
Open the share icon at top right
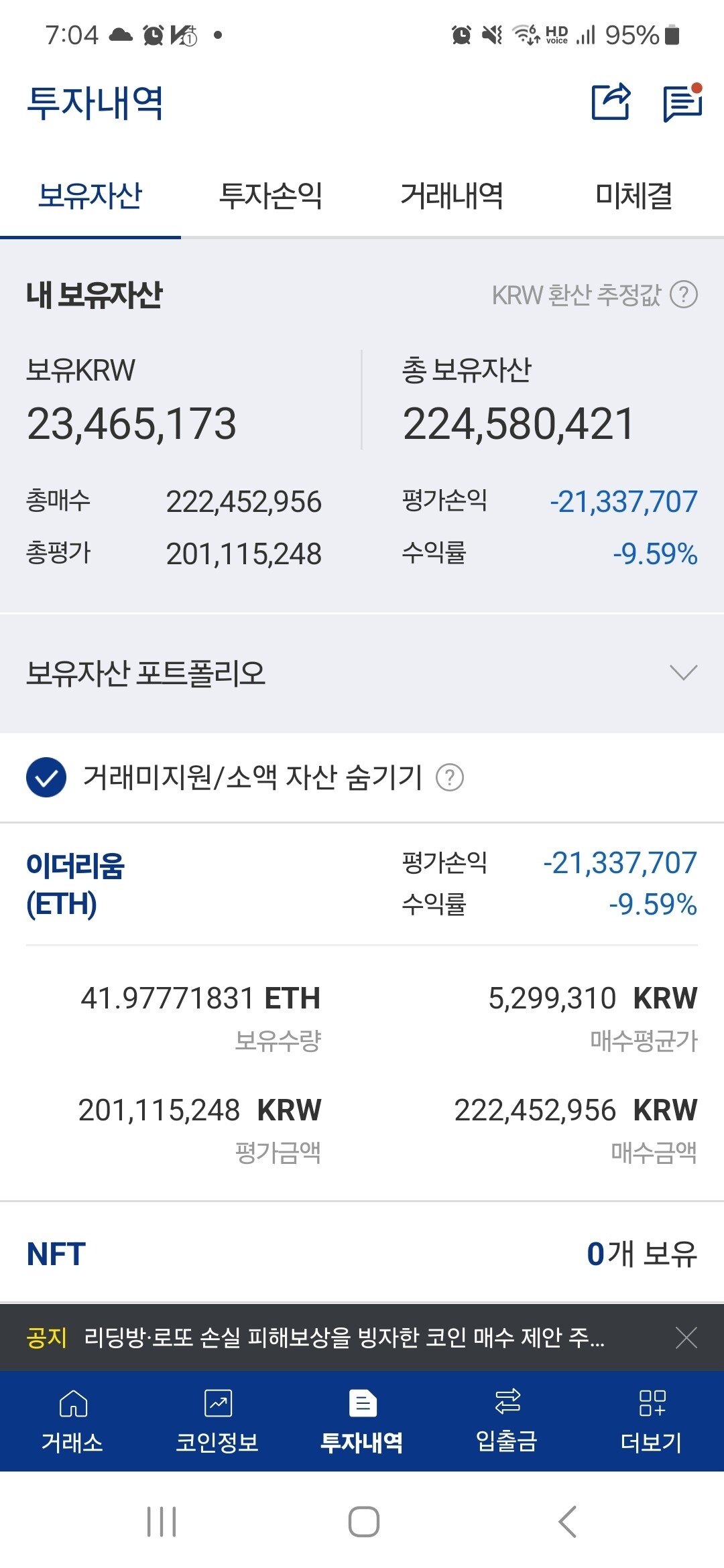click(611, 102)
